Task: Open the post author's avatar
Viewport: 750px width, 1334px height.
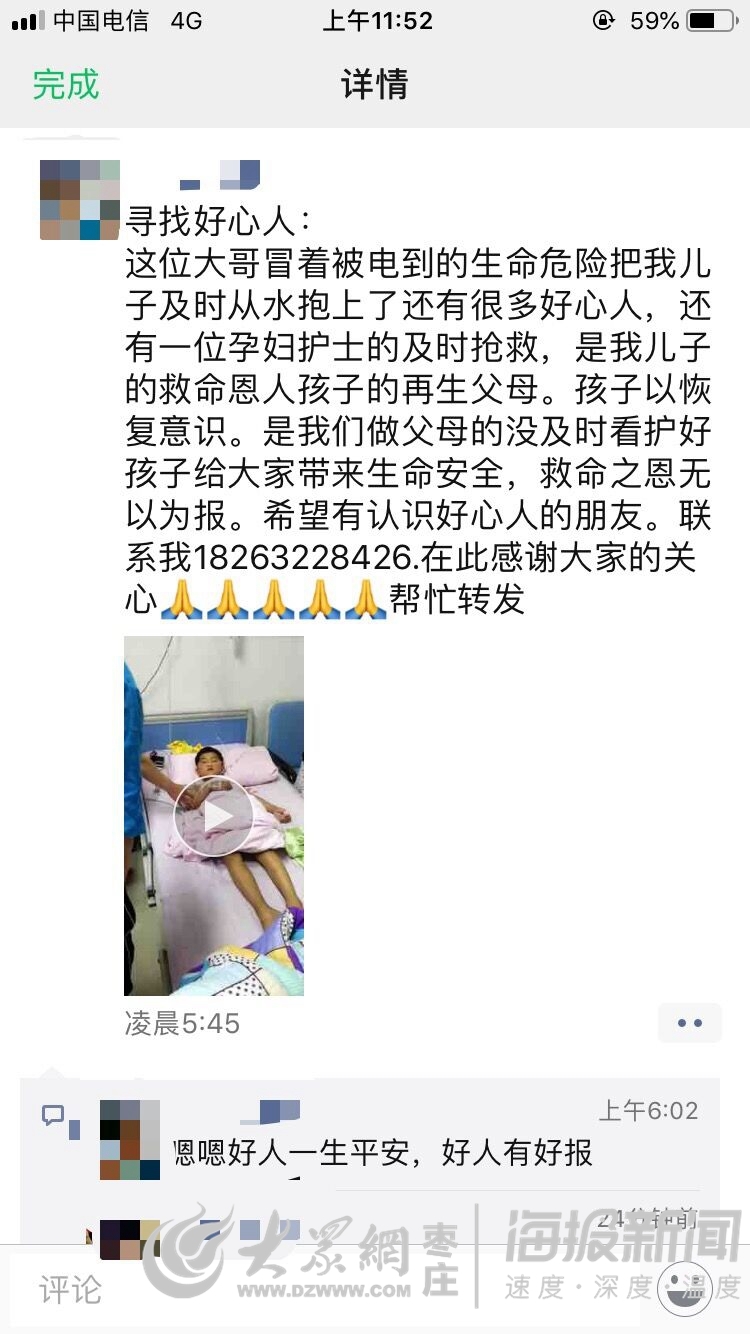Action: [79, 200]
